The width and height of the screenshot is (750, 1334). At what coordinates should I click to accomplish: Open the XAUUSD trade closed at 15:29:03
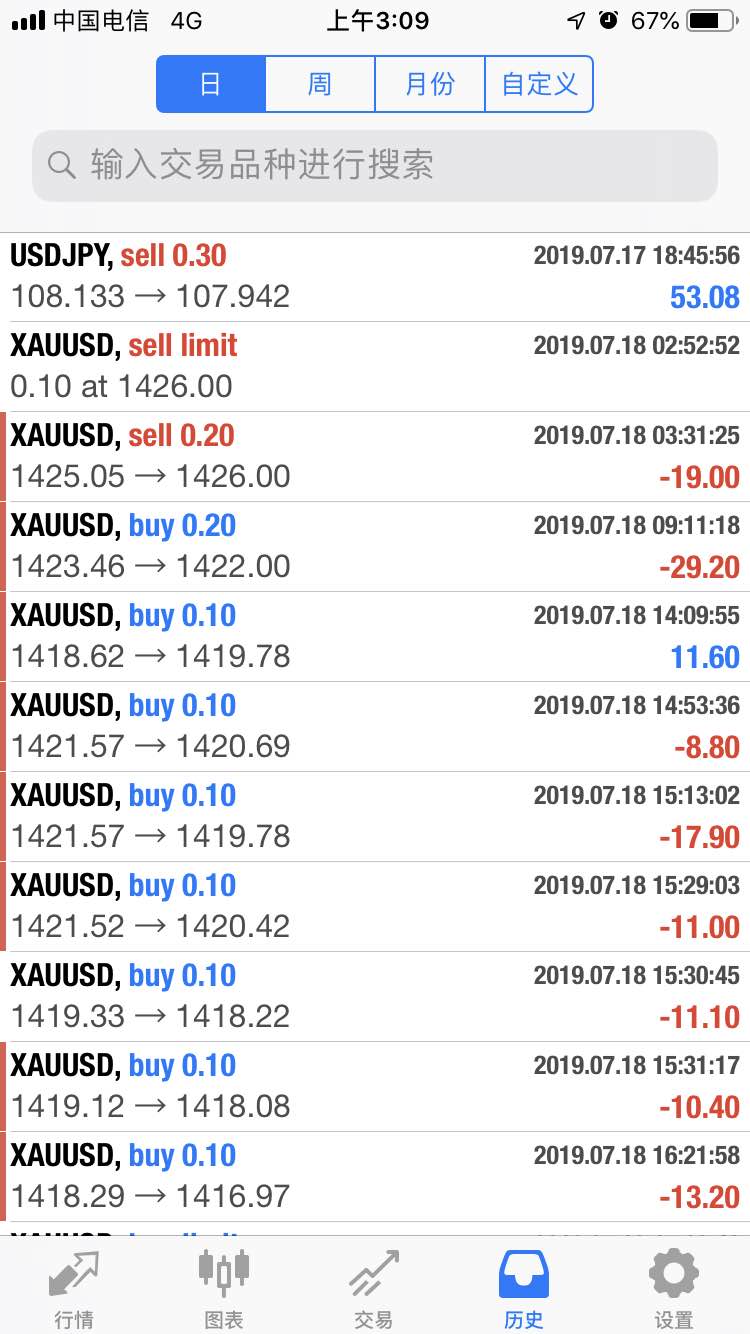point(375,906)
